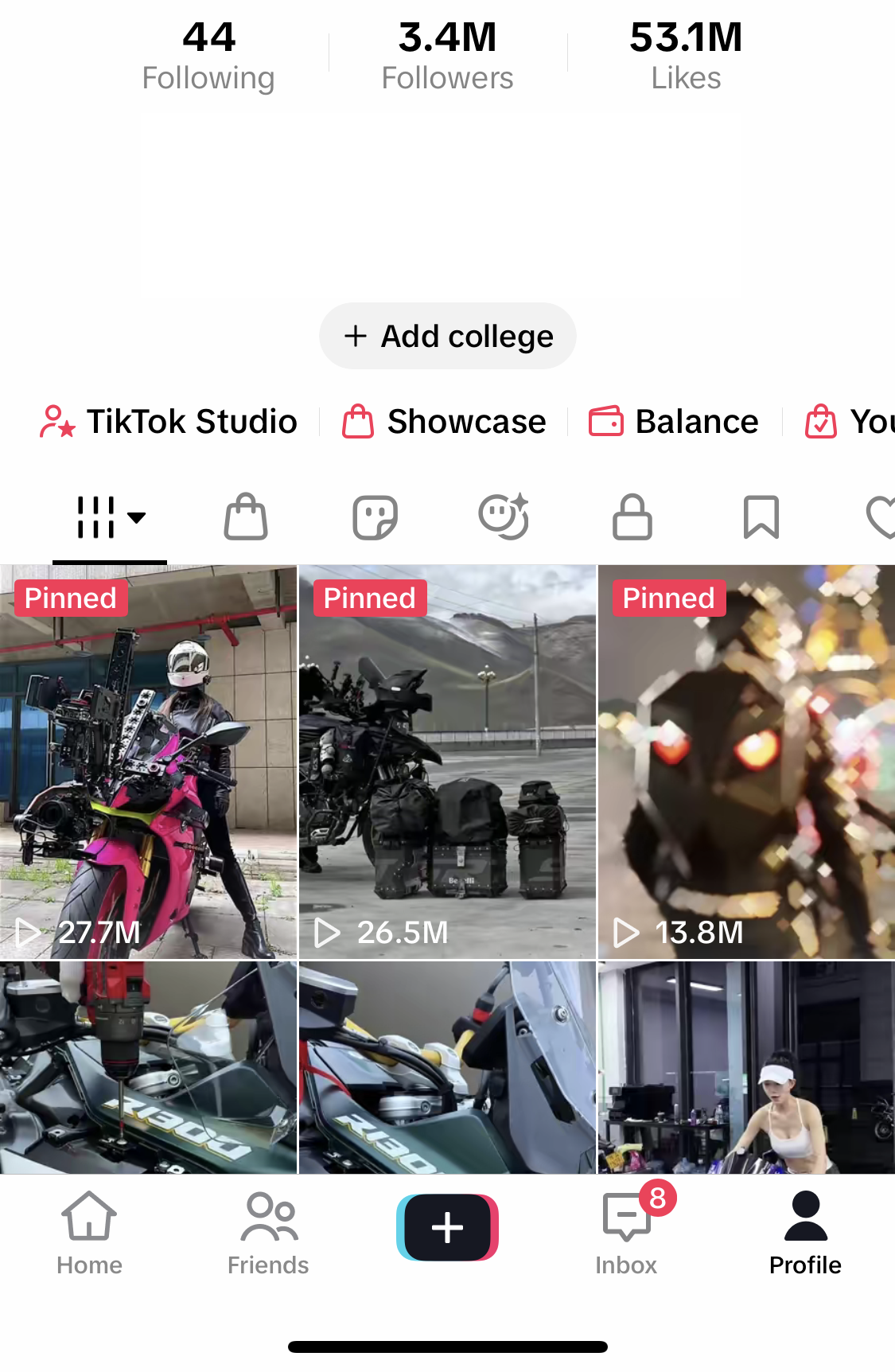Open the Following list

point(208,56)
